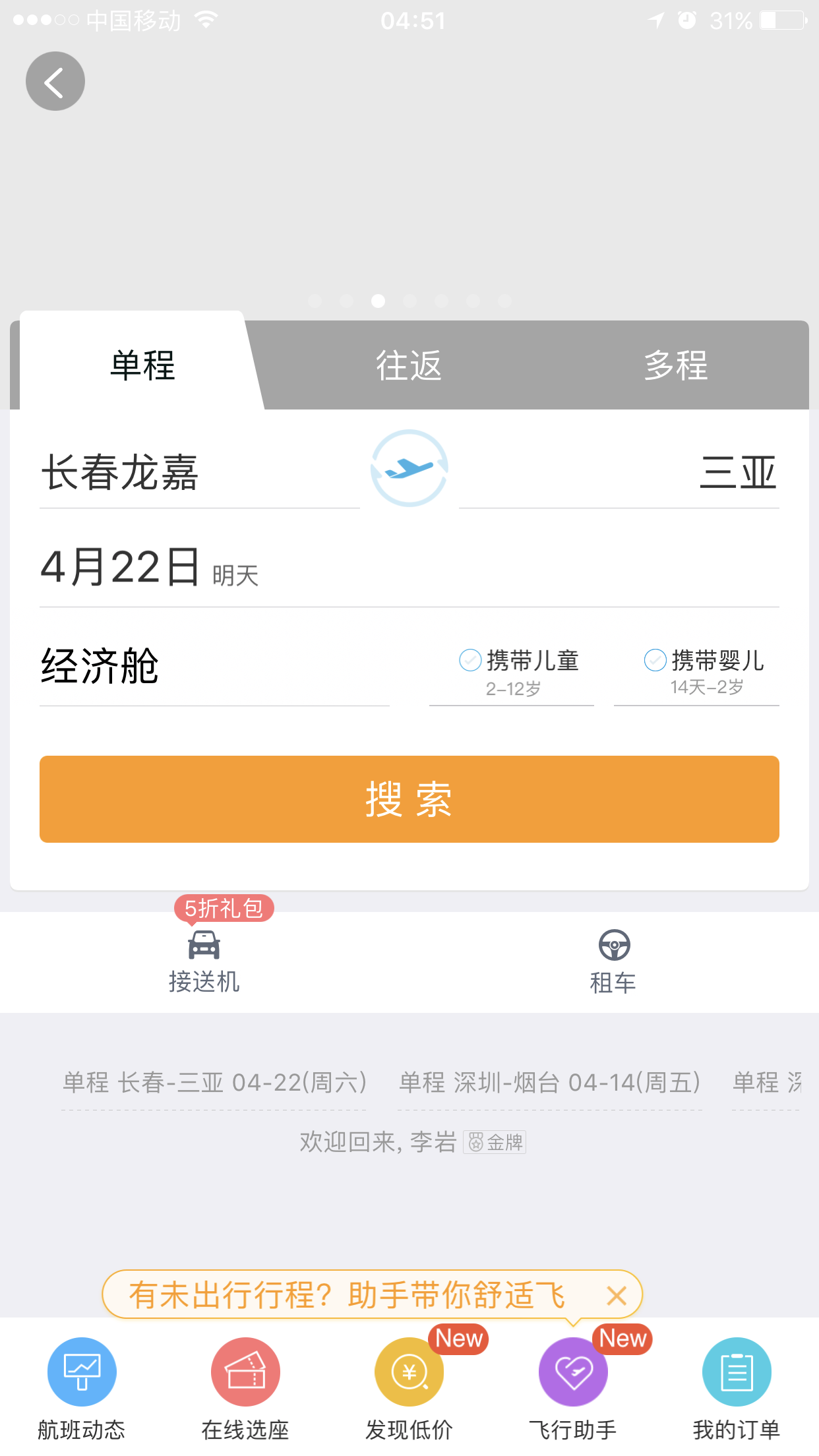Reuse search history 深圳-烟台 04-14
This screenshot has height=1456, width=819.
(550, 1083)
